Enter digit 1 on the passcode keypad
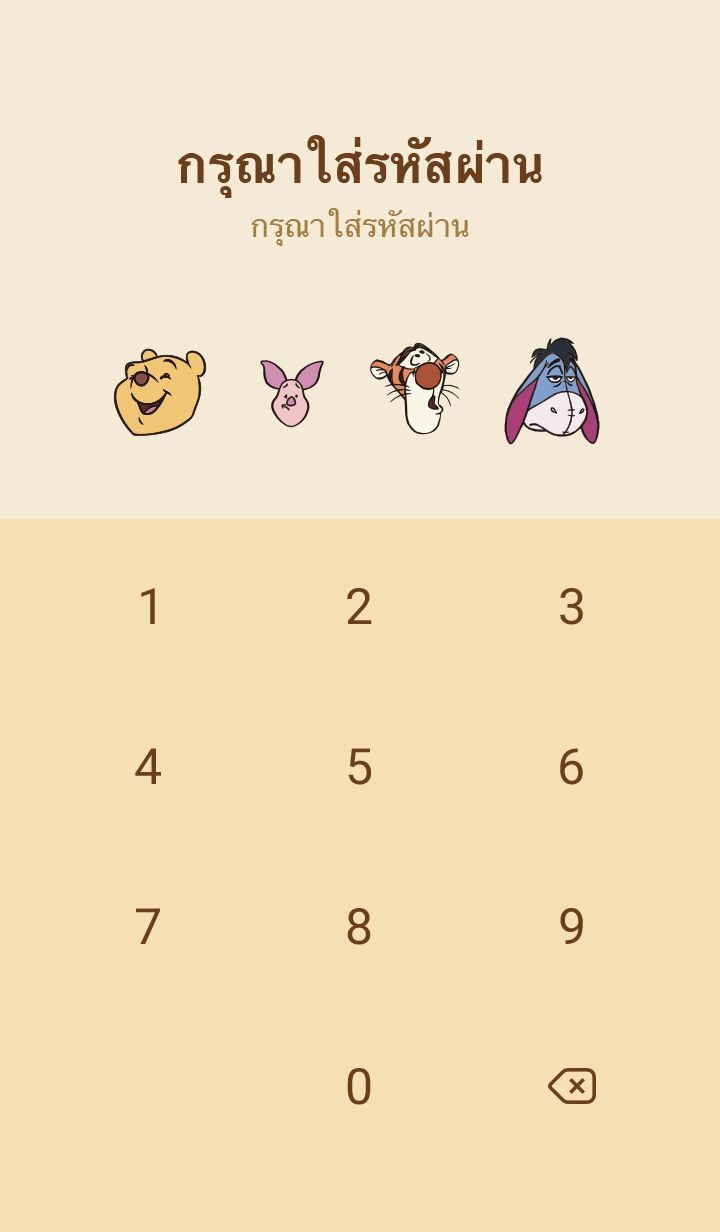The width and height of the screenshot is (720, 1232). [149, 607]
